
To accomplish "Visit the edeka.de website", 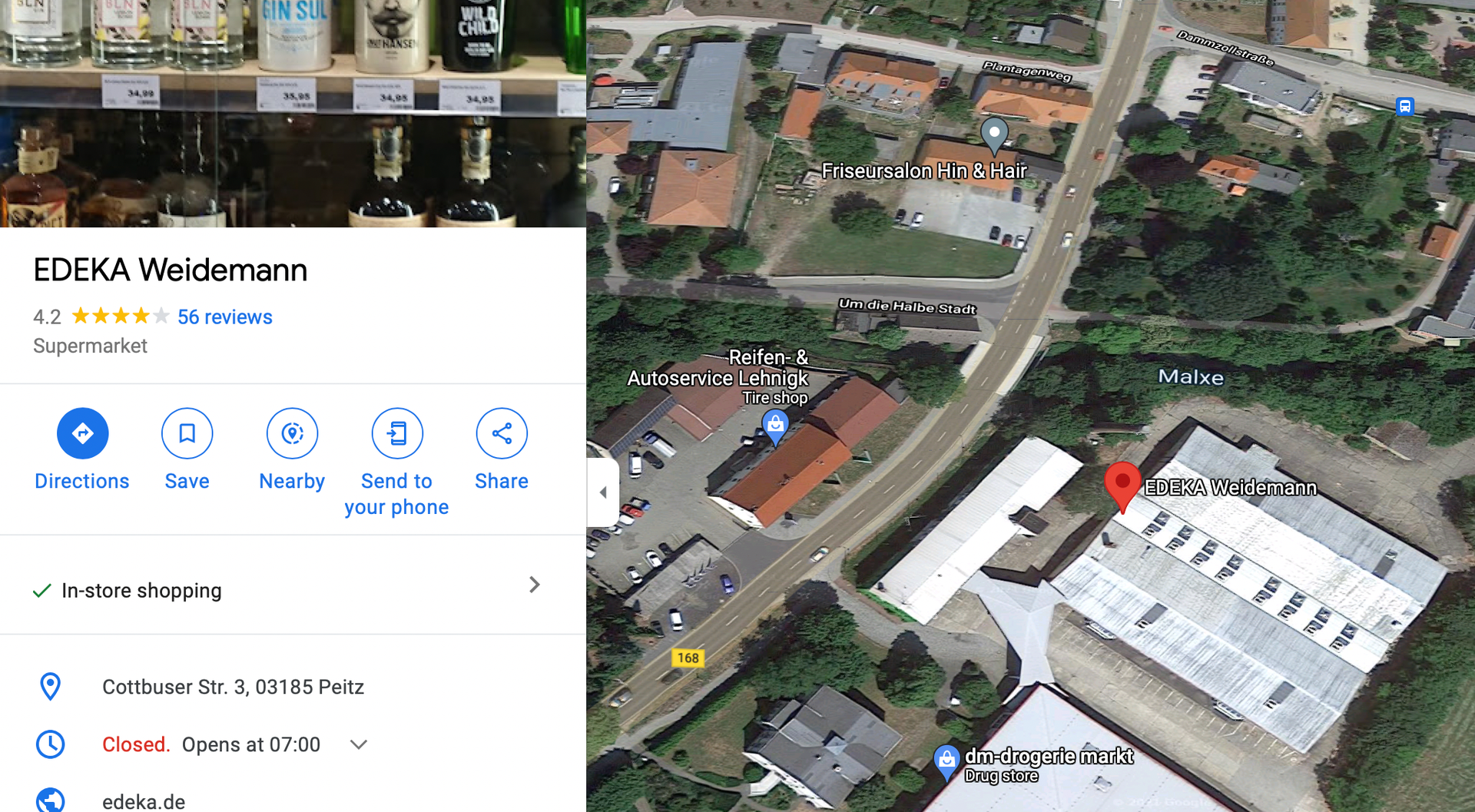I will (x=144, y=801).
